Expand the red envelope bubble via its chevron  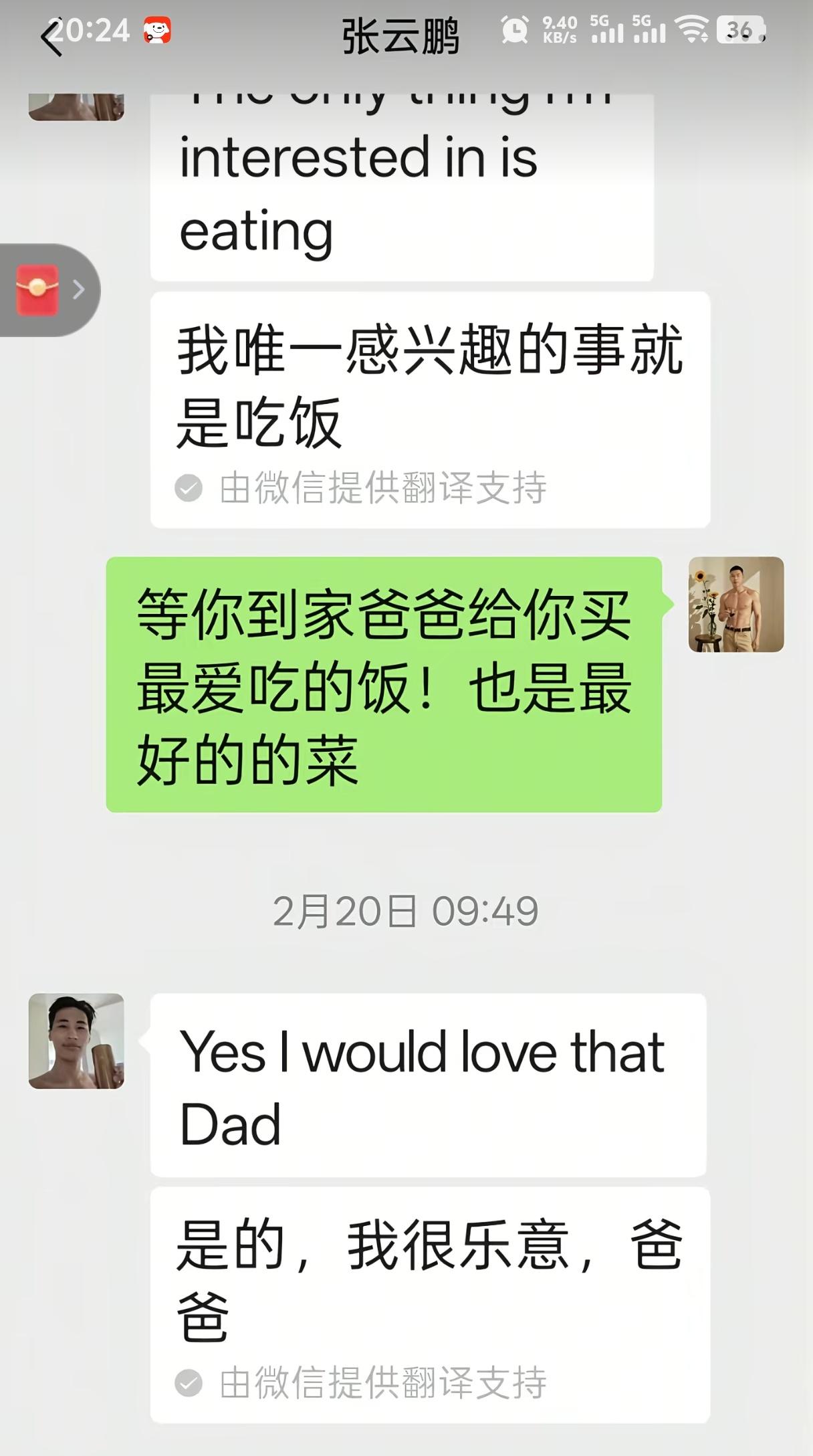tap(80, 288)
